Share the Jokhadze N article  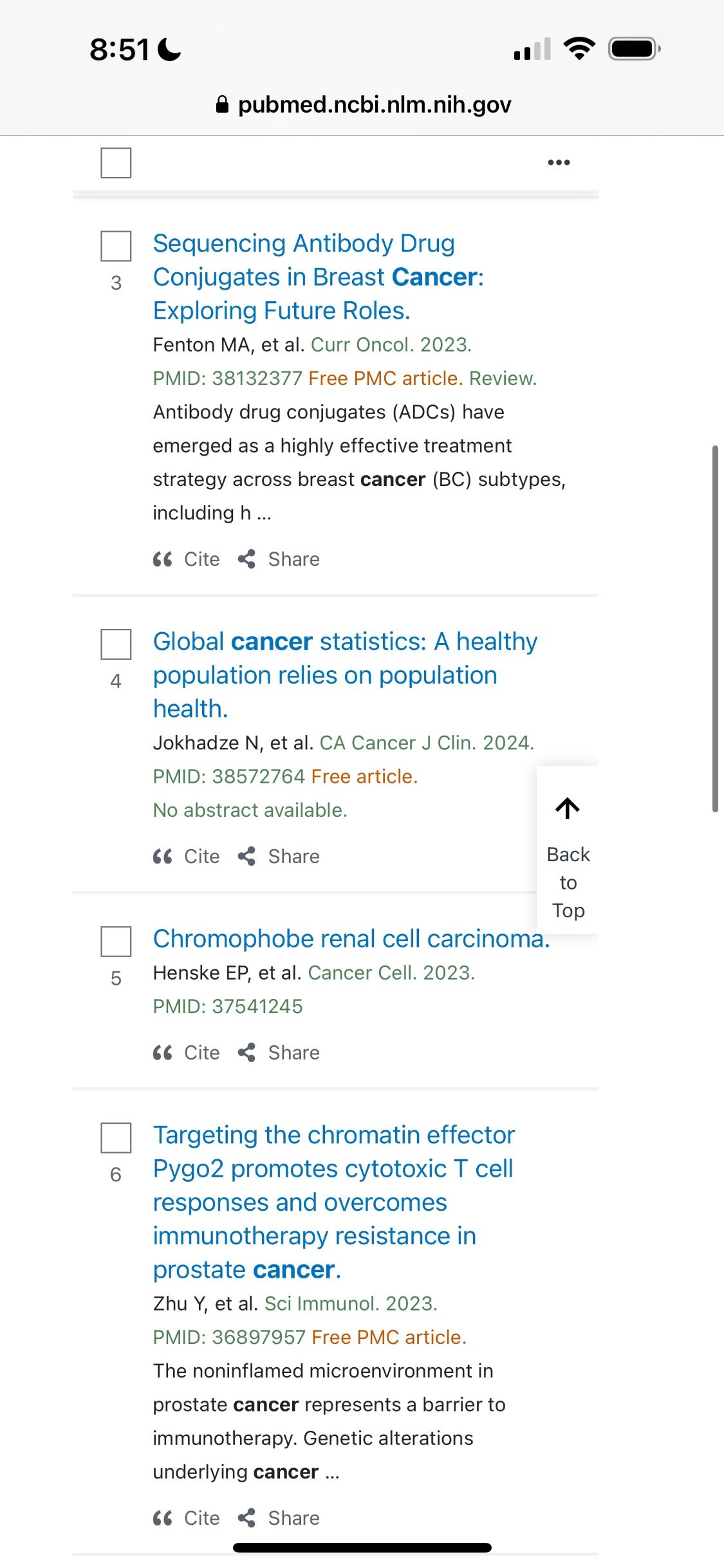coord(279,856)
